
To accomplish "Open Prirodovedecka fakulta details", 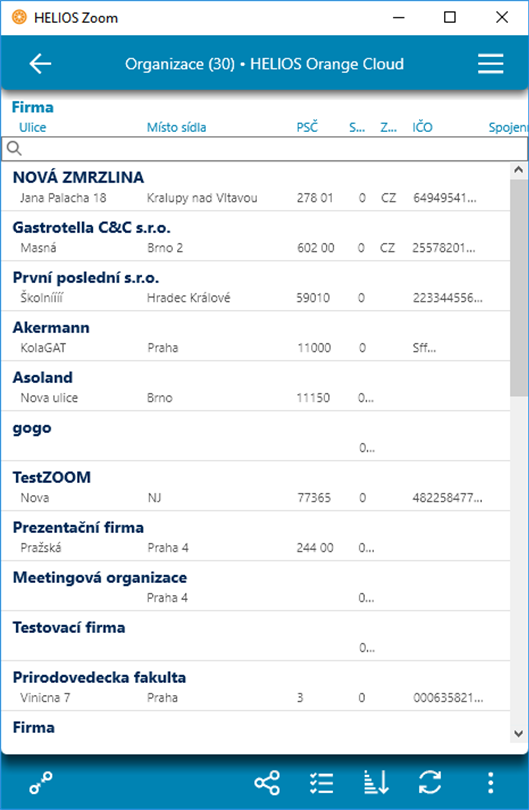I will [x=256, y=686].
